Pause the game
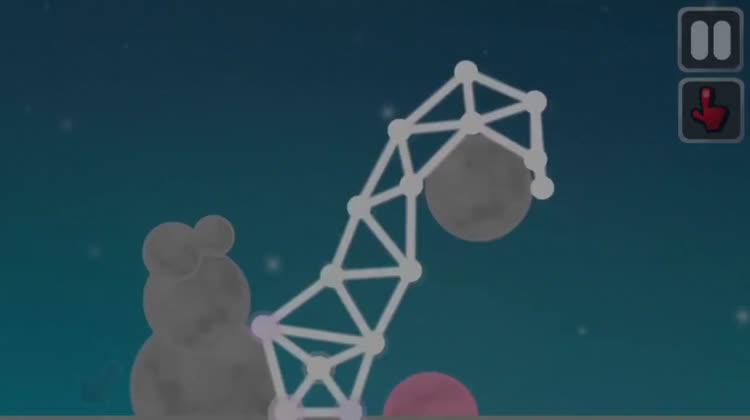Image resolution: width=750 pixels, height=420 pixels. 711,40
